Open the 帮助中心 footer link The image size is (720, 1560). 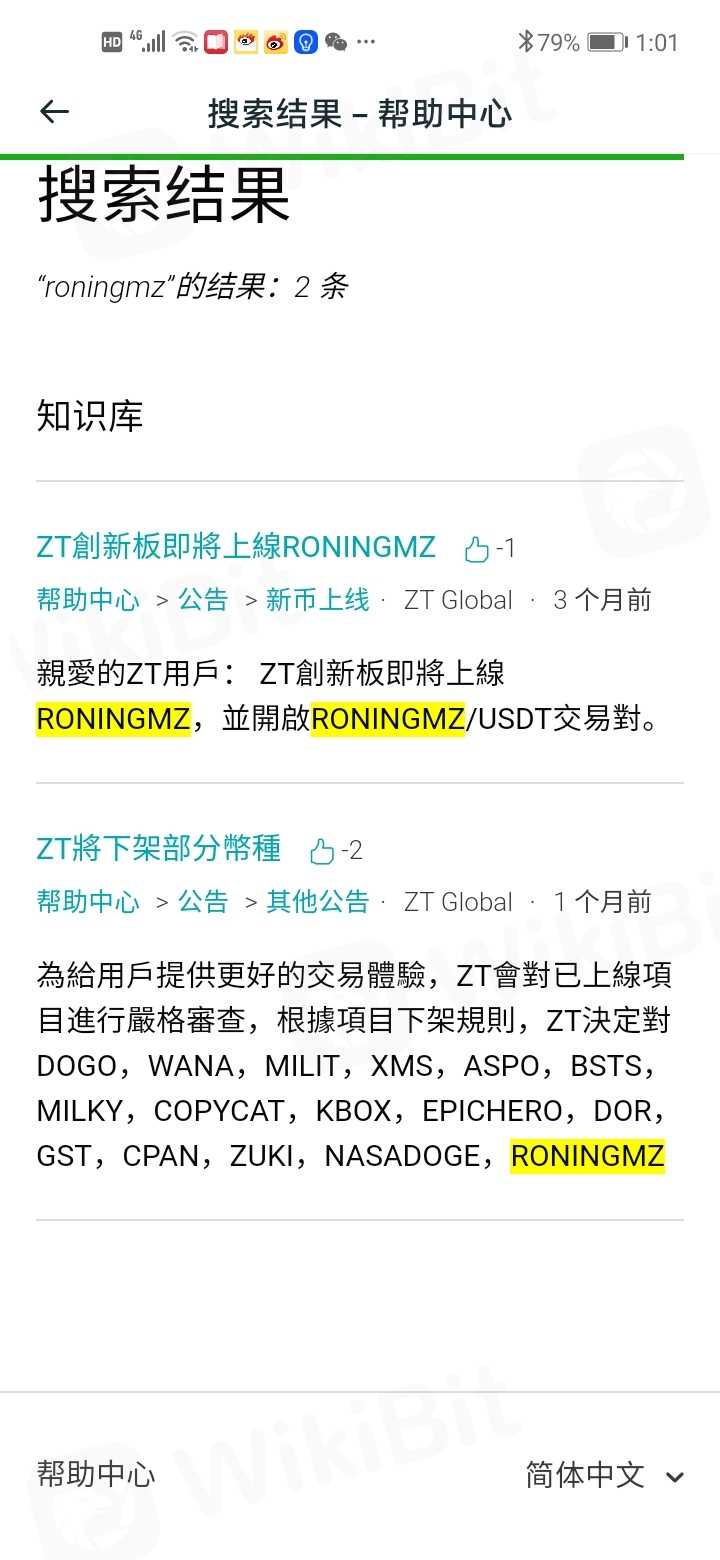point(96,1474)
